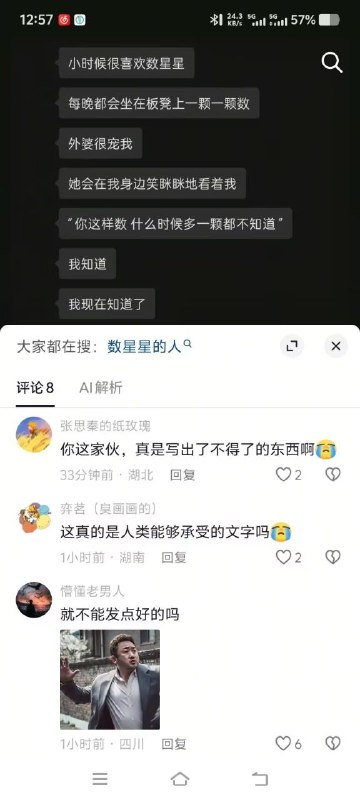
Task: Like 张思秦的纸玫瑰's comment
Action: click(289, 475)
